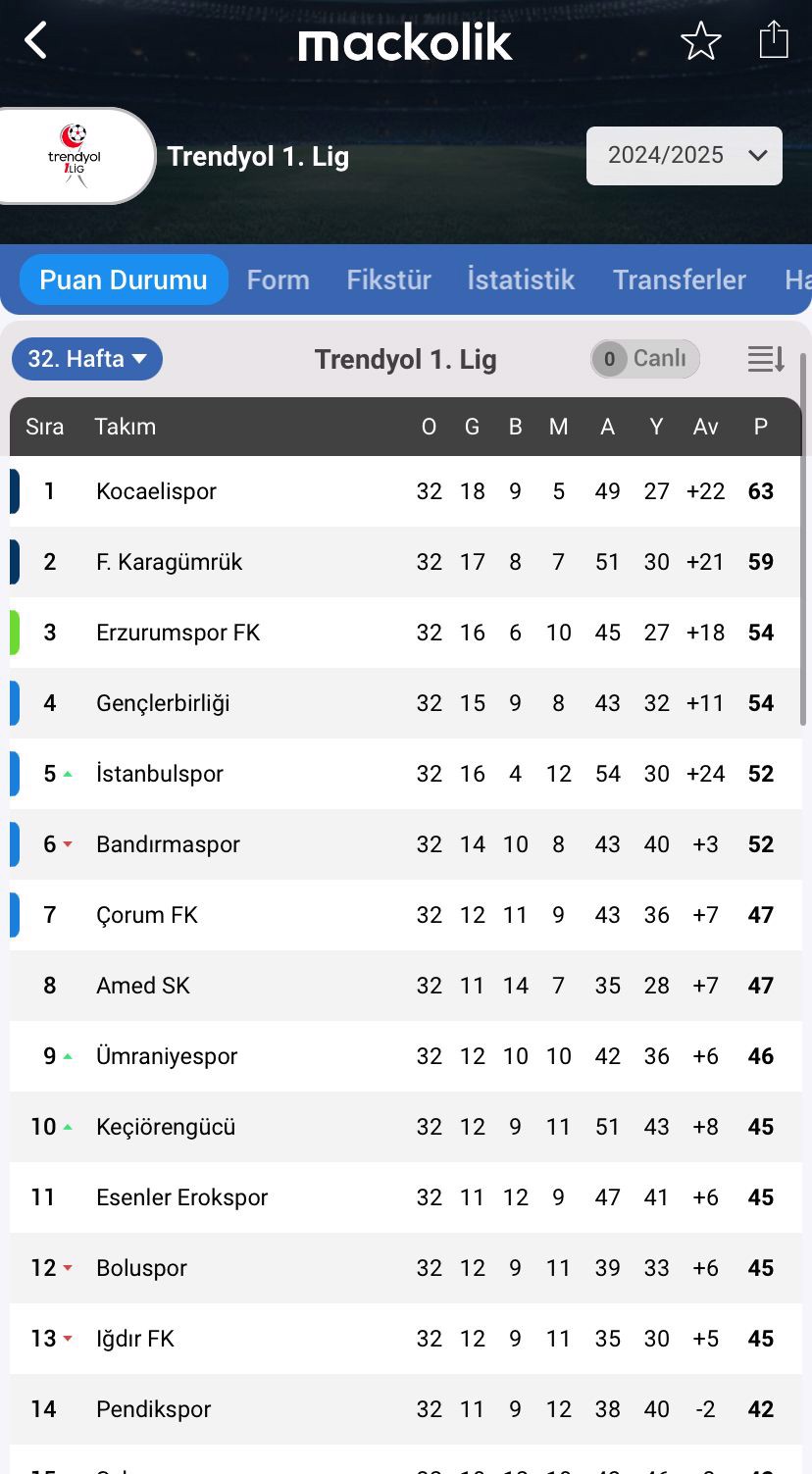Image resolution: width=812 pixels, height=1474 pixels.
Task: Open Gençlerbirliği team row
Action: click(x=406, y=703)
